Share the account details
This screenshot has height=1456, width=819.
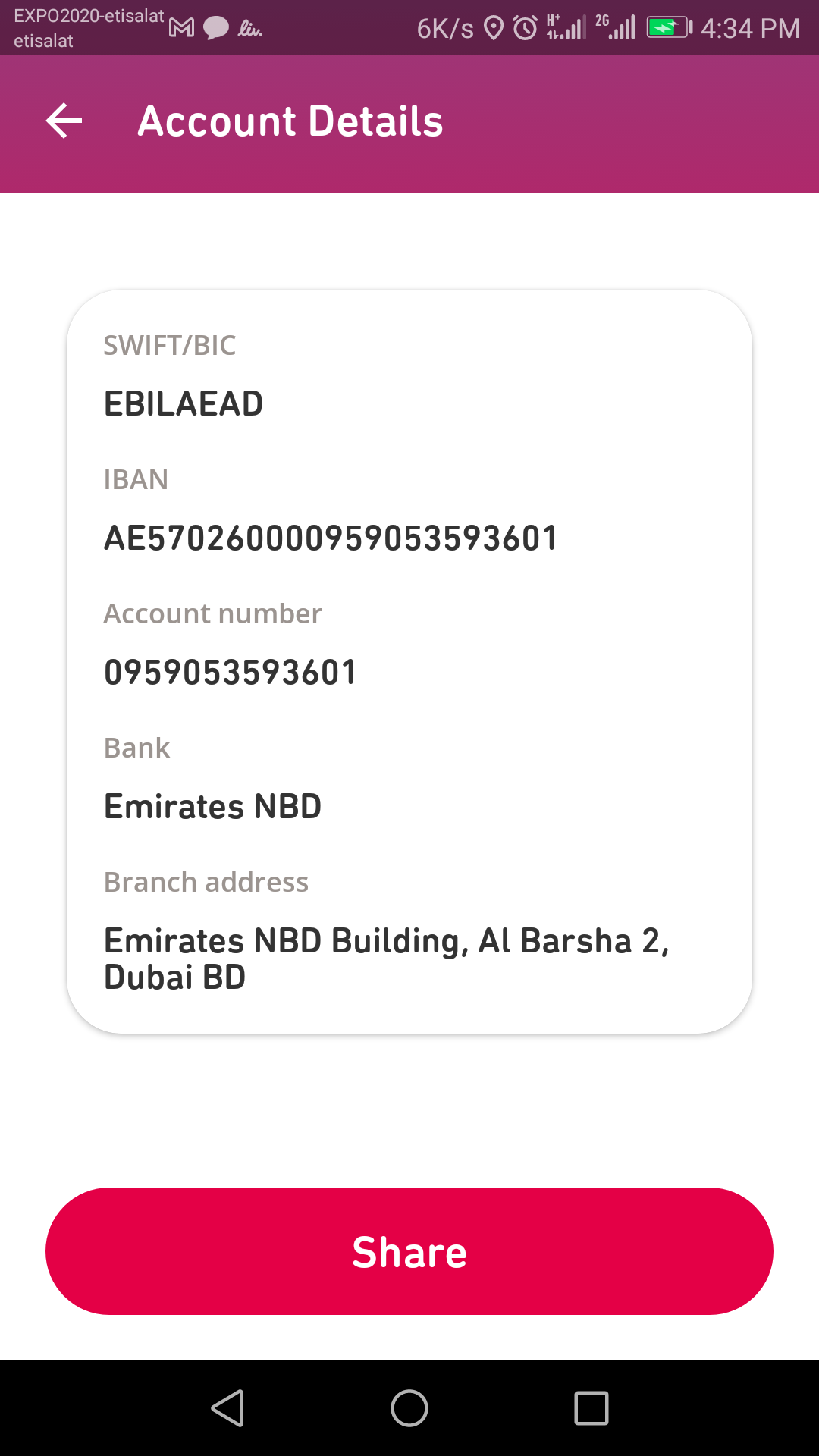click(409, 1251)
